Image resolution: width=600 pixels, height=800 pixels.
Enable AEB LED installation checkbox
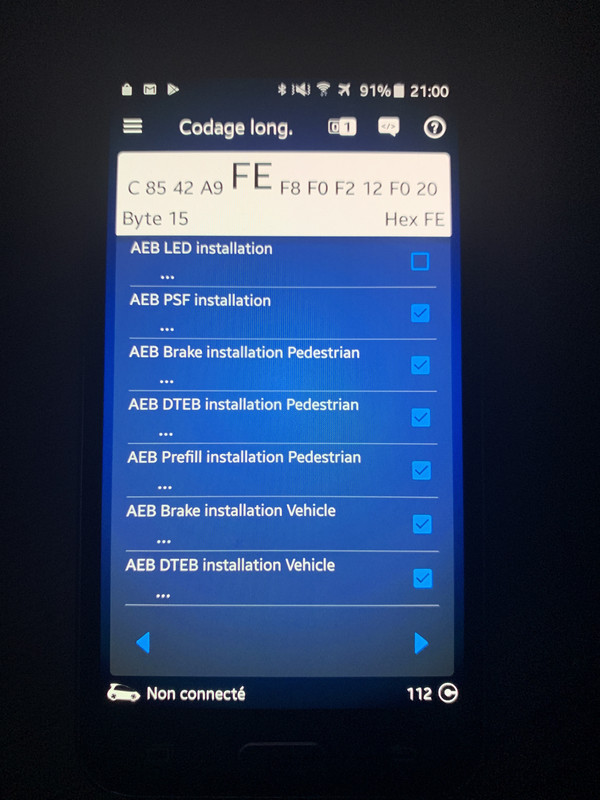click(x=420, y=261)
